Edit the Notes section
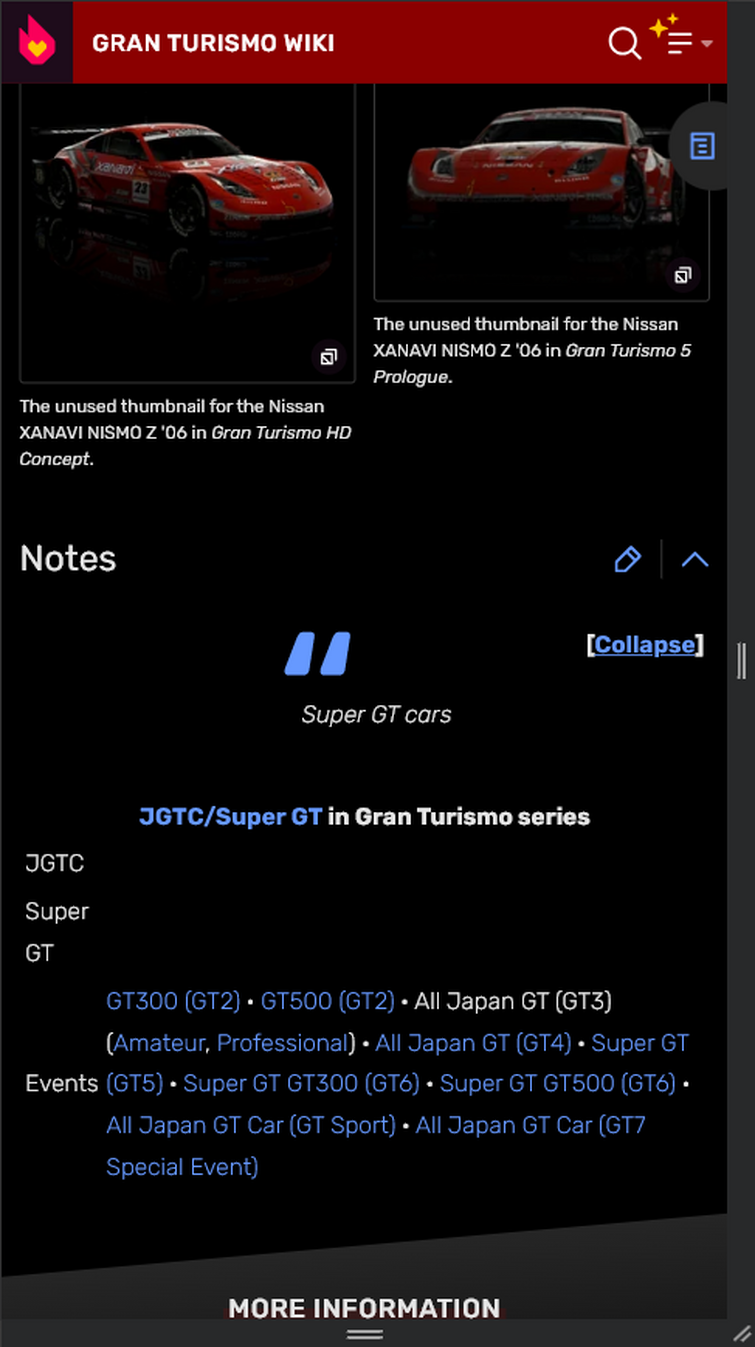Image resolution: width=755 pixels, height=1347 pixels. (627, 559)
